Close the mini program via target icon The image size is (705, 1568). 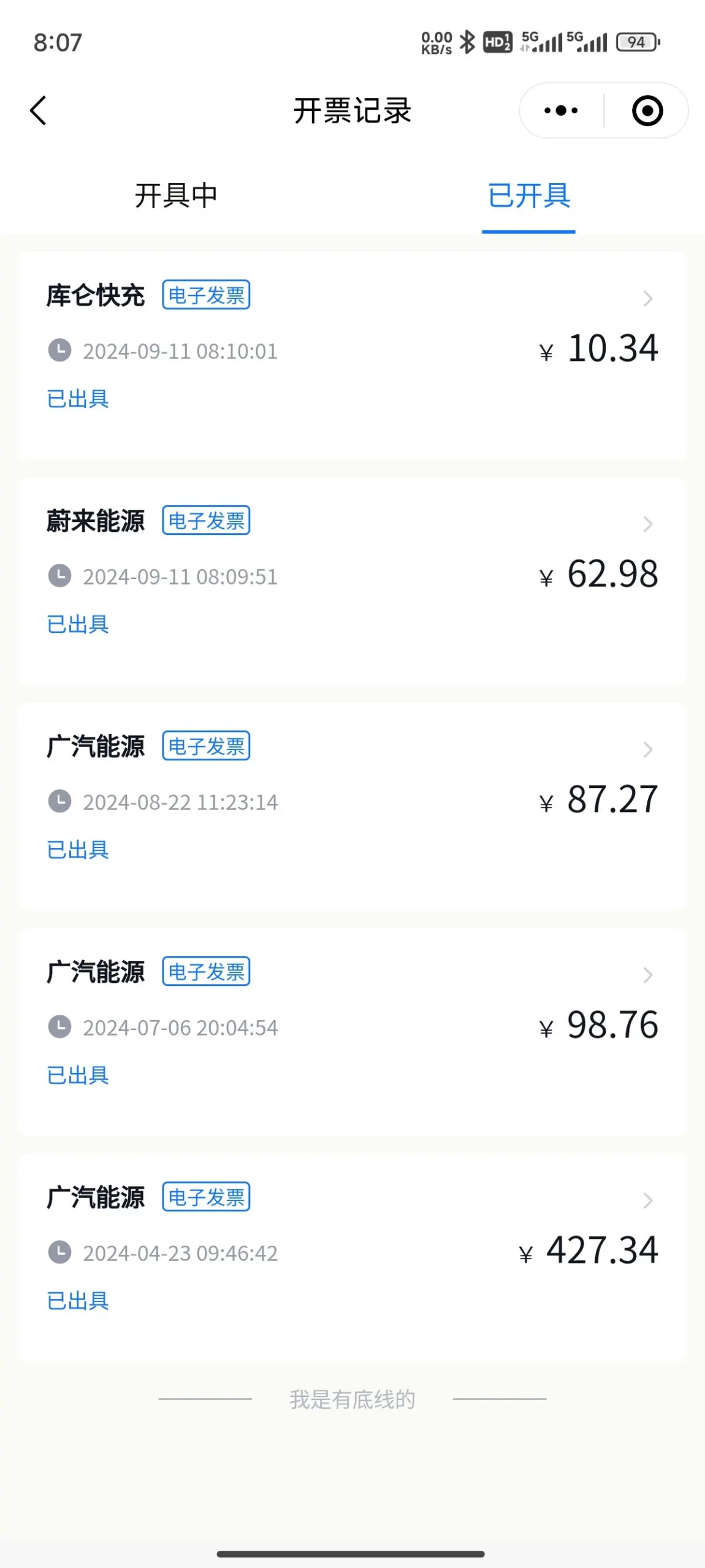click(x=647, y=111)
